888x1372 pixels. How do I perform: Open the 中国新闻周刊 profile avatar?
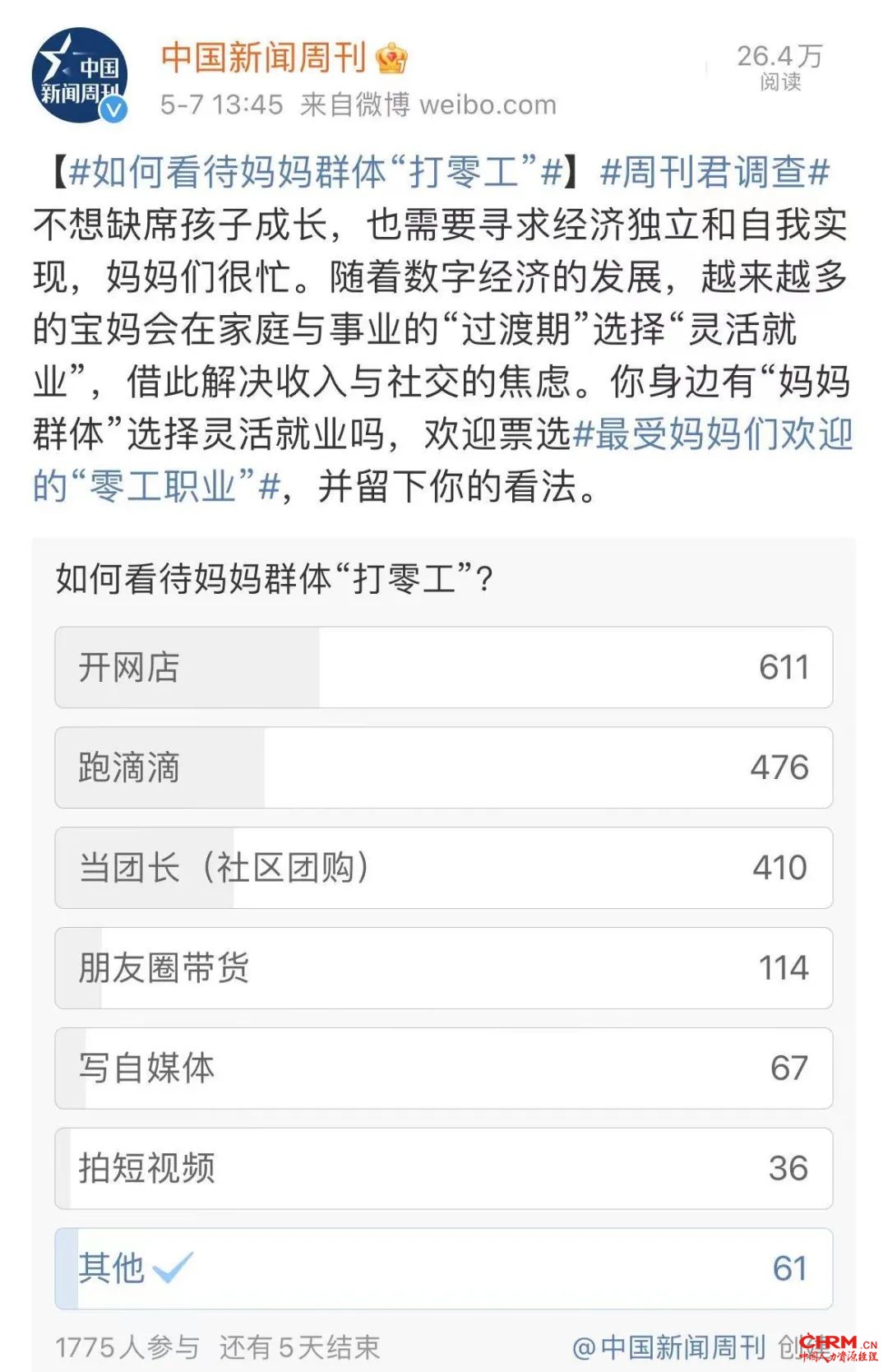(x=80, y=76)
